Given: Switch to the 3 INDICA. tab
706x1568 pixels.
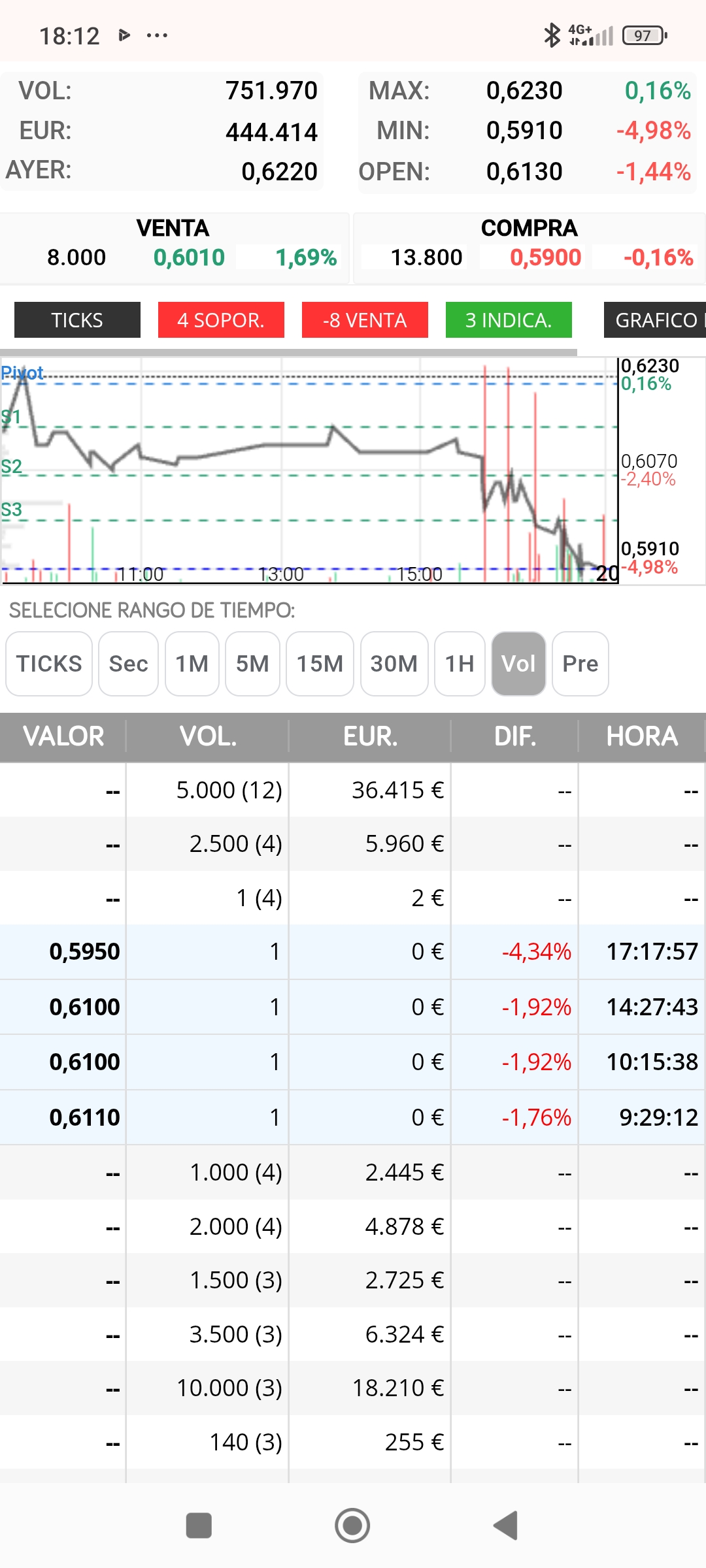Looking at the screenshot, I should point(509,320).
